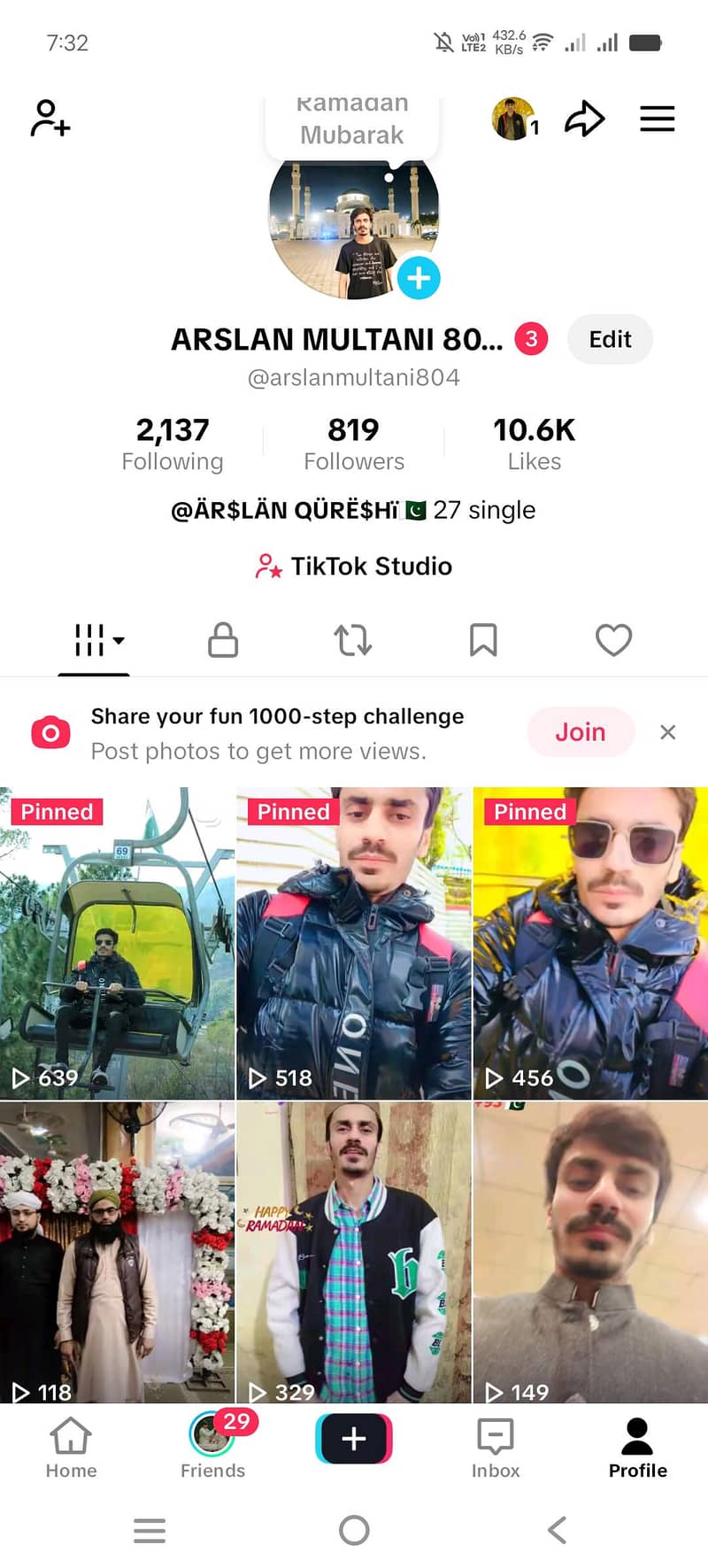The image size is (708, 1568).
Task: Switch to the reposts tab
Action: (352, 639)
